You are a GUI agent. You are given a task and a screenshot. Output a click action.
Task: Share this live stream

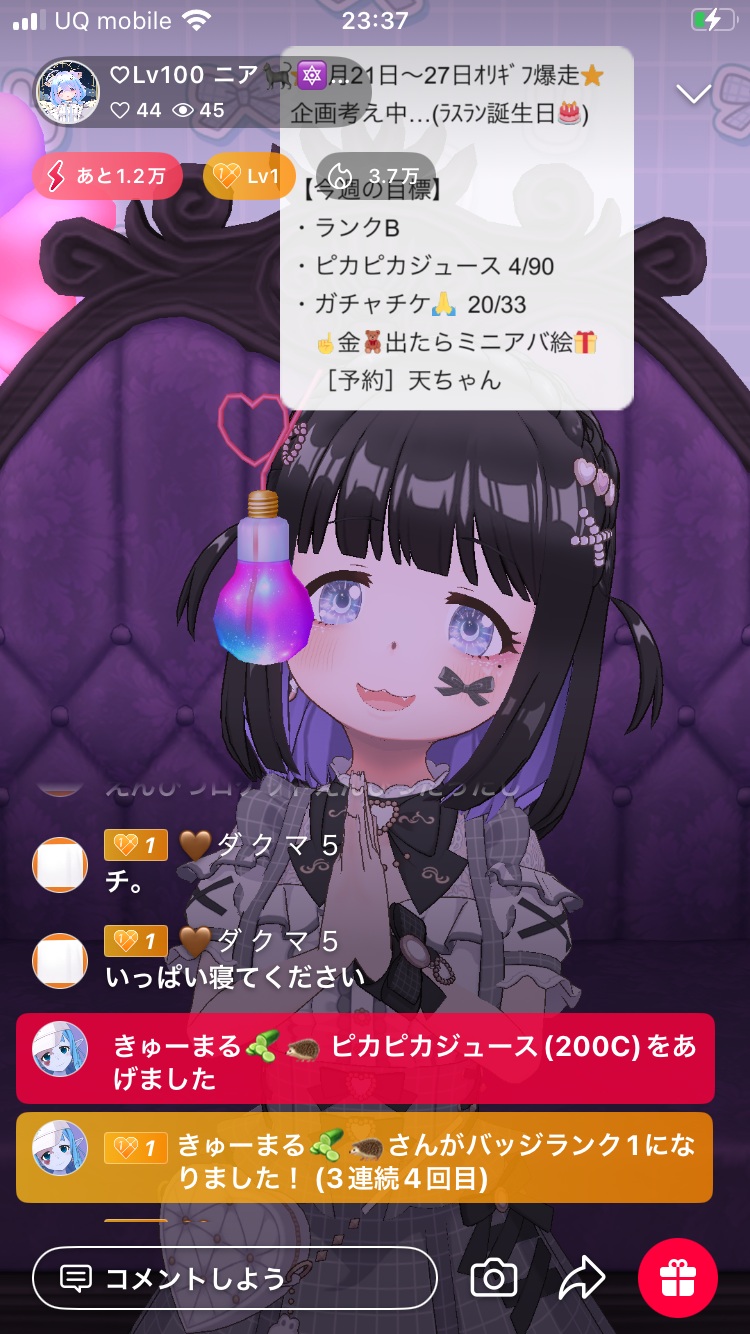[x=582, y=1277]
